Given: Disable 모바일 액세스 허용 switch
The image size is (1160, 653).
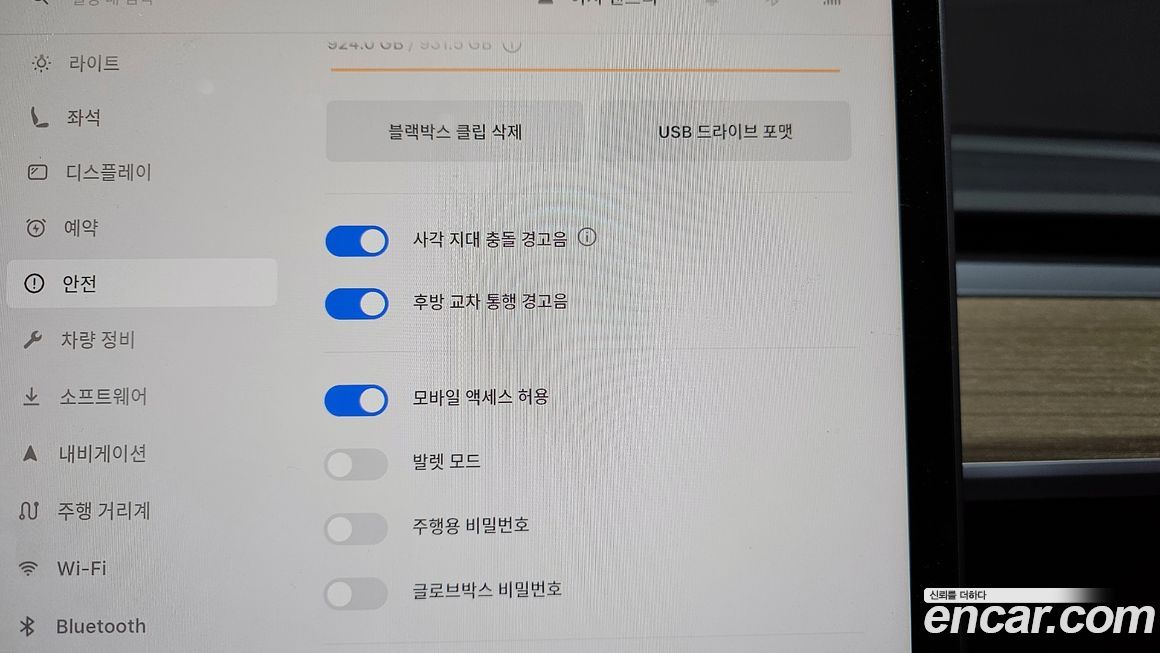Looking at the screenshot, I should coord(357,401).
